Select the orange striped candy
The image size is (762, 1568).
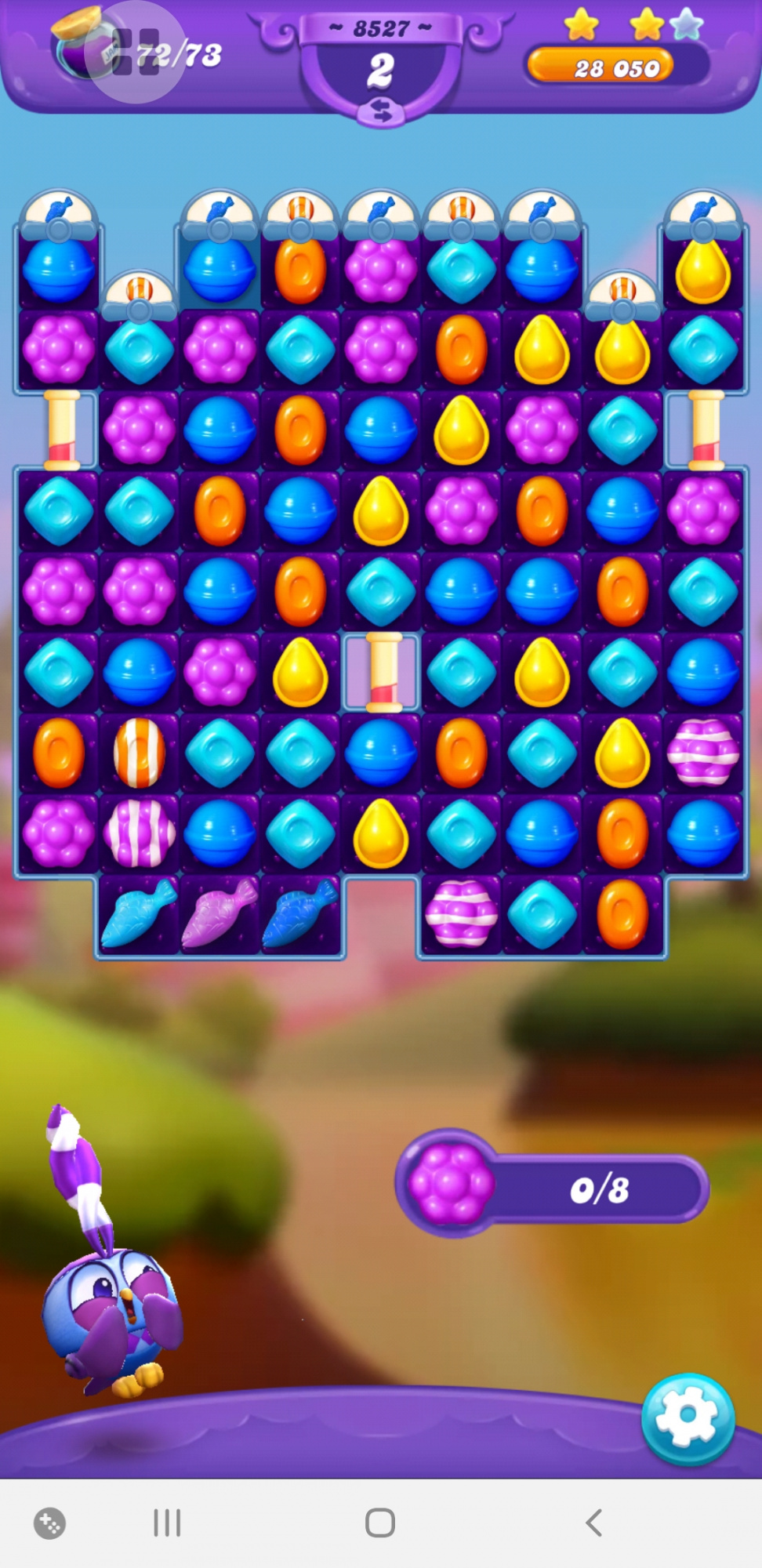pyautogui.click(x=140, y=753)
